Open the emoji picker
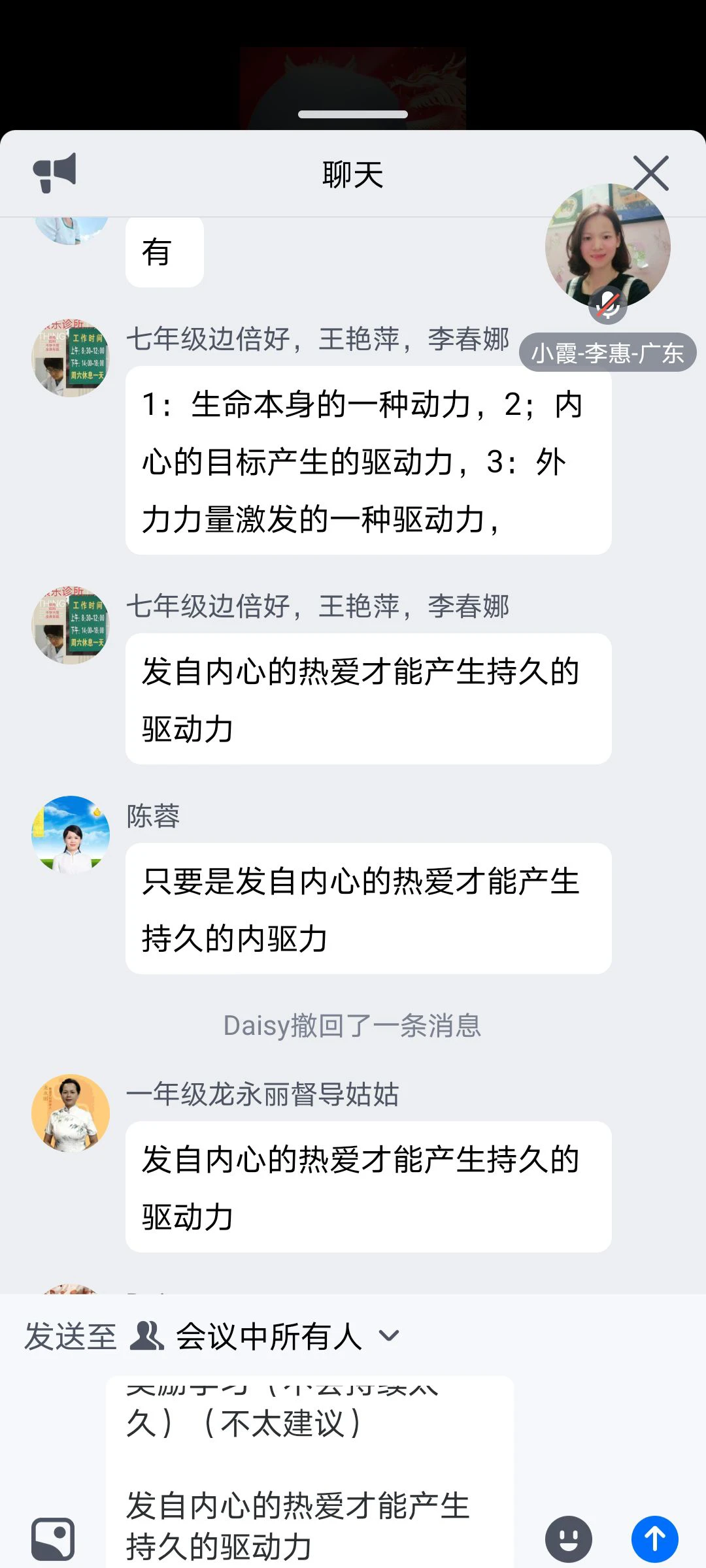 (569, 1539)
